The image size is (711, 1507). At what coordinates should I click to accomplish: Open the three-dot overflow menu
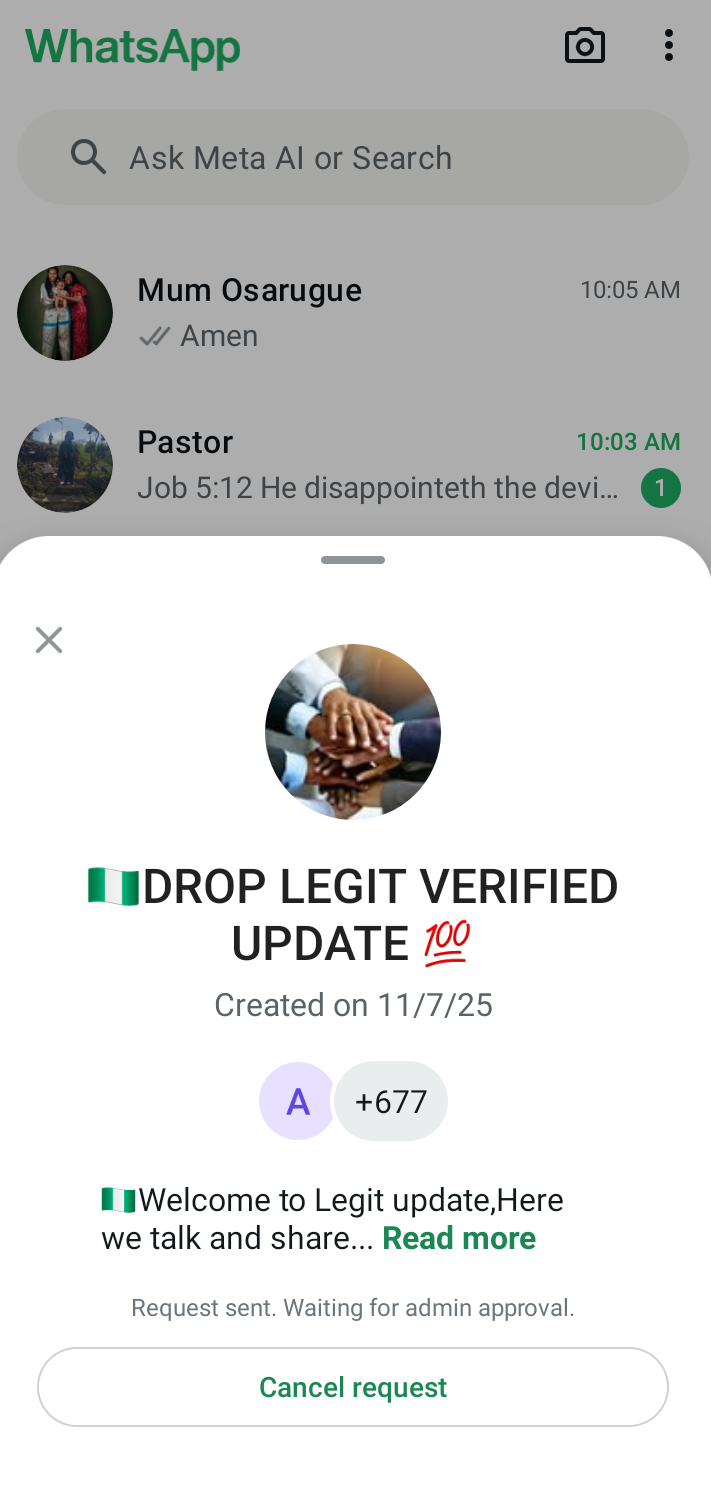pyautogui.click(x=668, y=46)
